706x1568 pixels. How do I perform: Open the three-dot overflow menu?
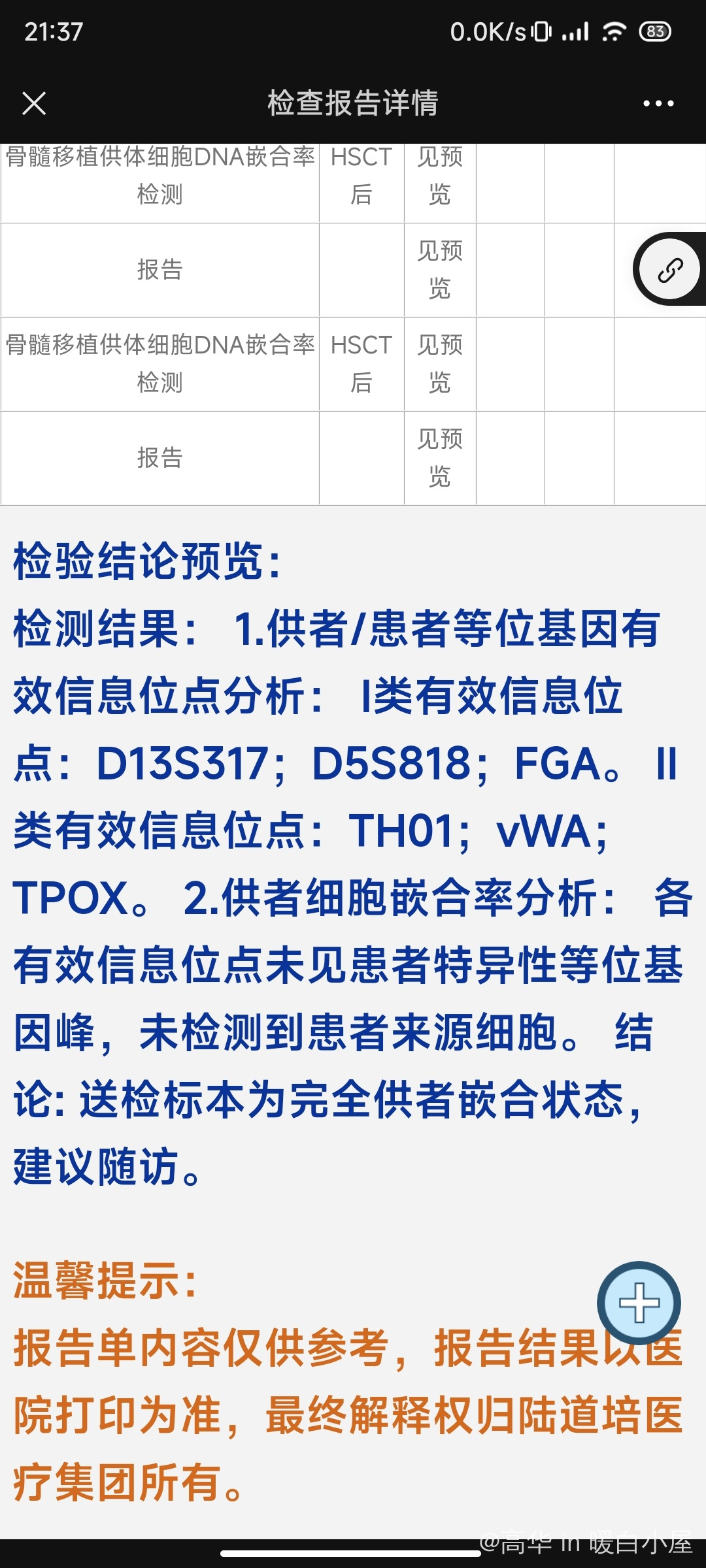(x=658, y=103)
